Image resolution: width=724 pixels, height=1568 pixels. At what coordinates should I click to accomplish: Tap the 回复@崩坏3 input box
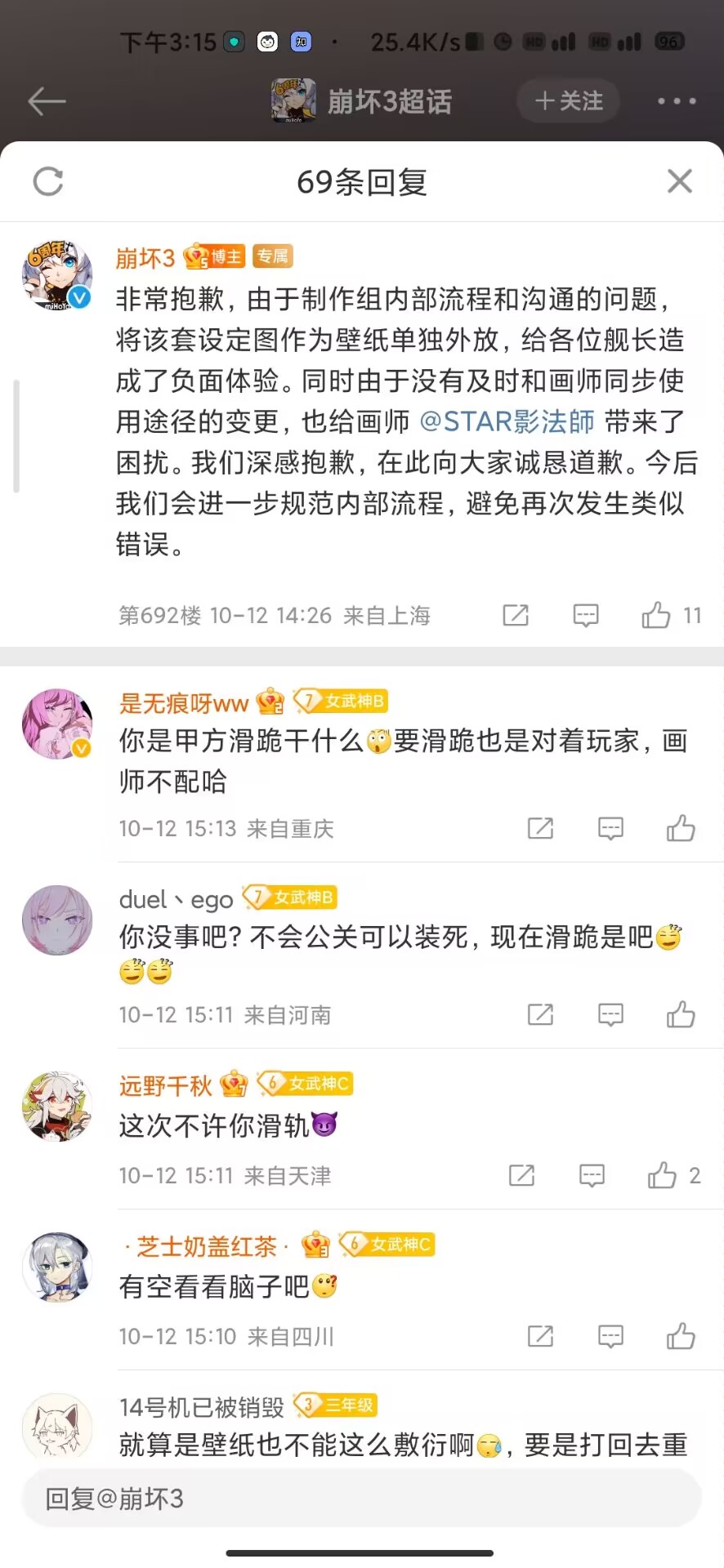(361, 1499)
